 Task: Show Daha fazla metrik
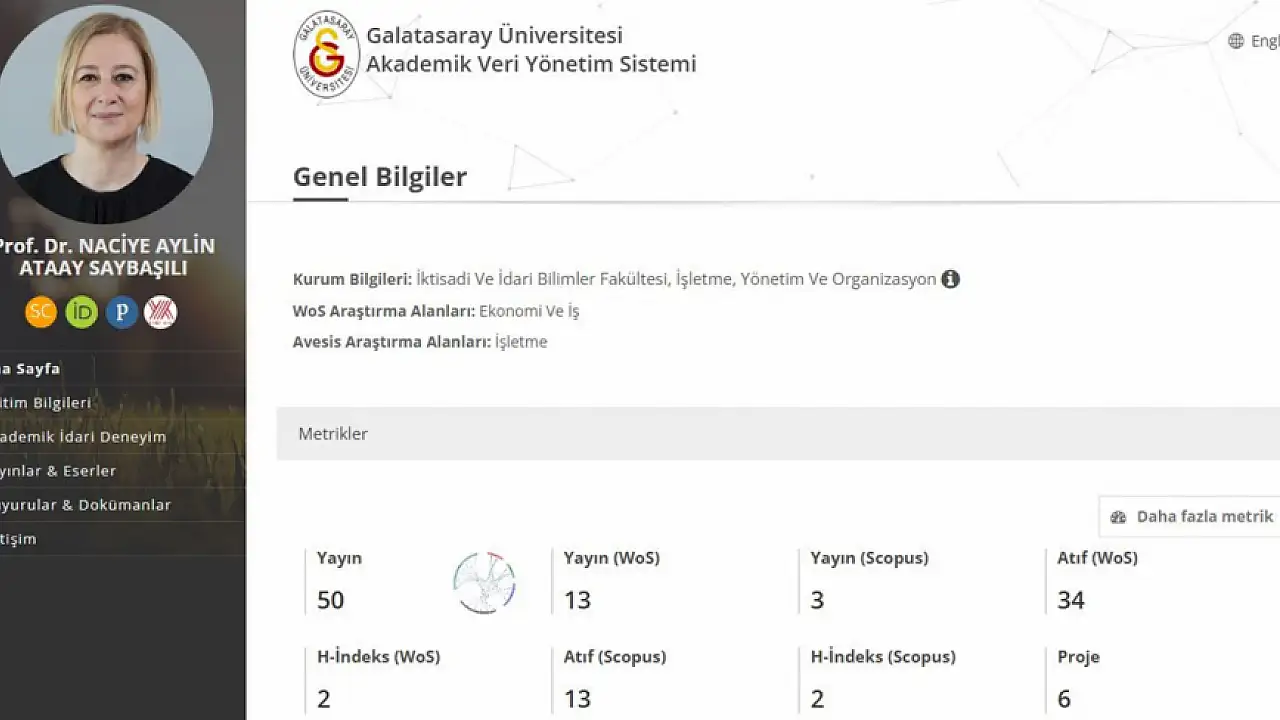click(x=1192, y=516)
